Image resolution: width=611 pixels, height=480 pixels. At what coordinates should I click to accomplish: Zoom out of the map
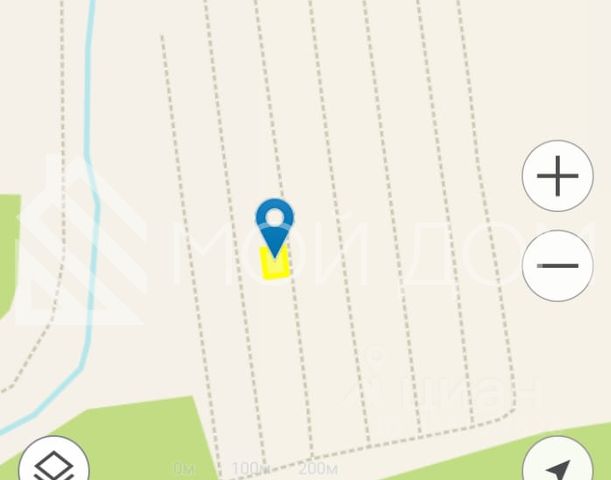(x=557, y=265)
